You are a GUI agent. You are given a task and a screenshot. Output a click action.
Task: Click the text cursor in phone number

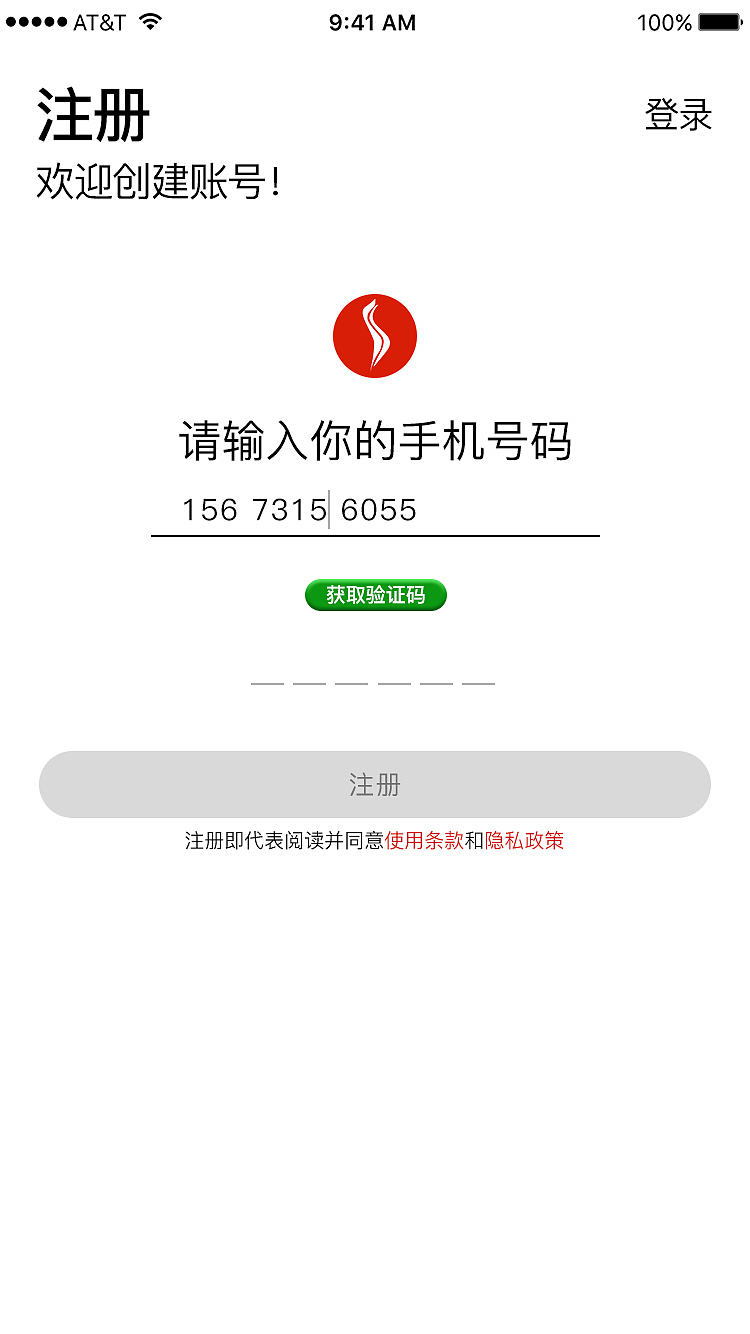click(x=330, y=510)
